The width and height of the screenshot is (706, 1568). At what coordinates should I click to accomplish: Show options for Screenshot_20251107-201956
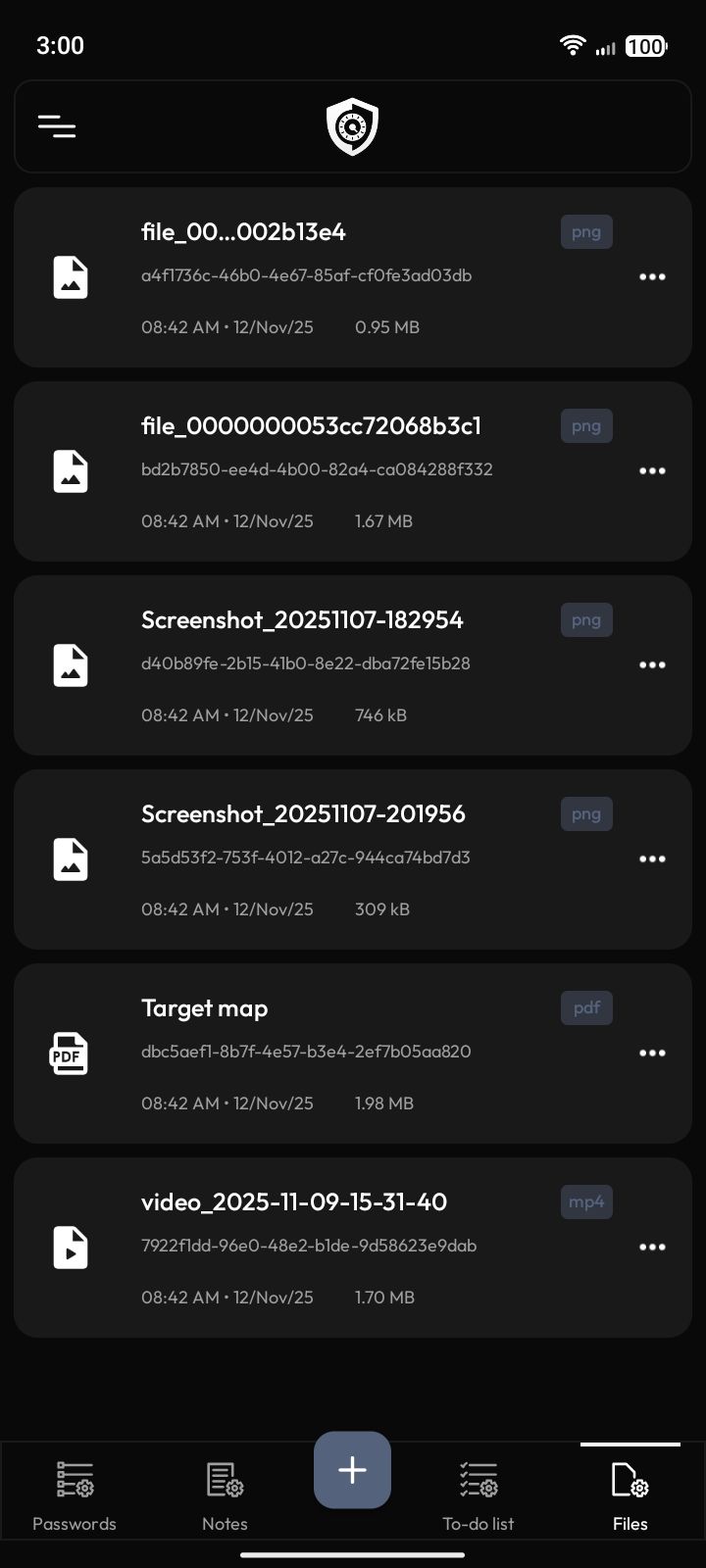point(652,859)
